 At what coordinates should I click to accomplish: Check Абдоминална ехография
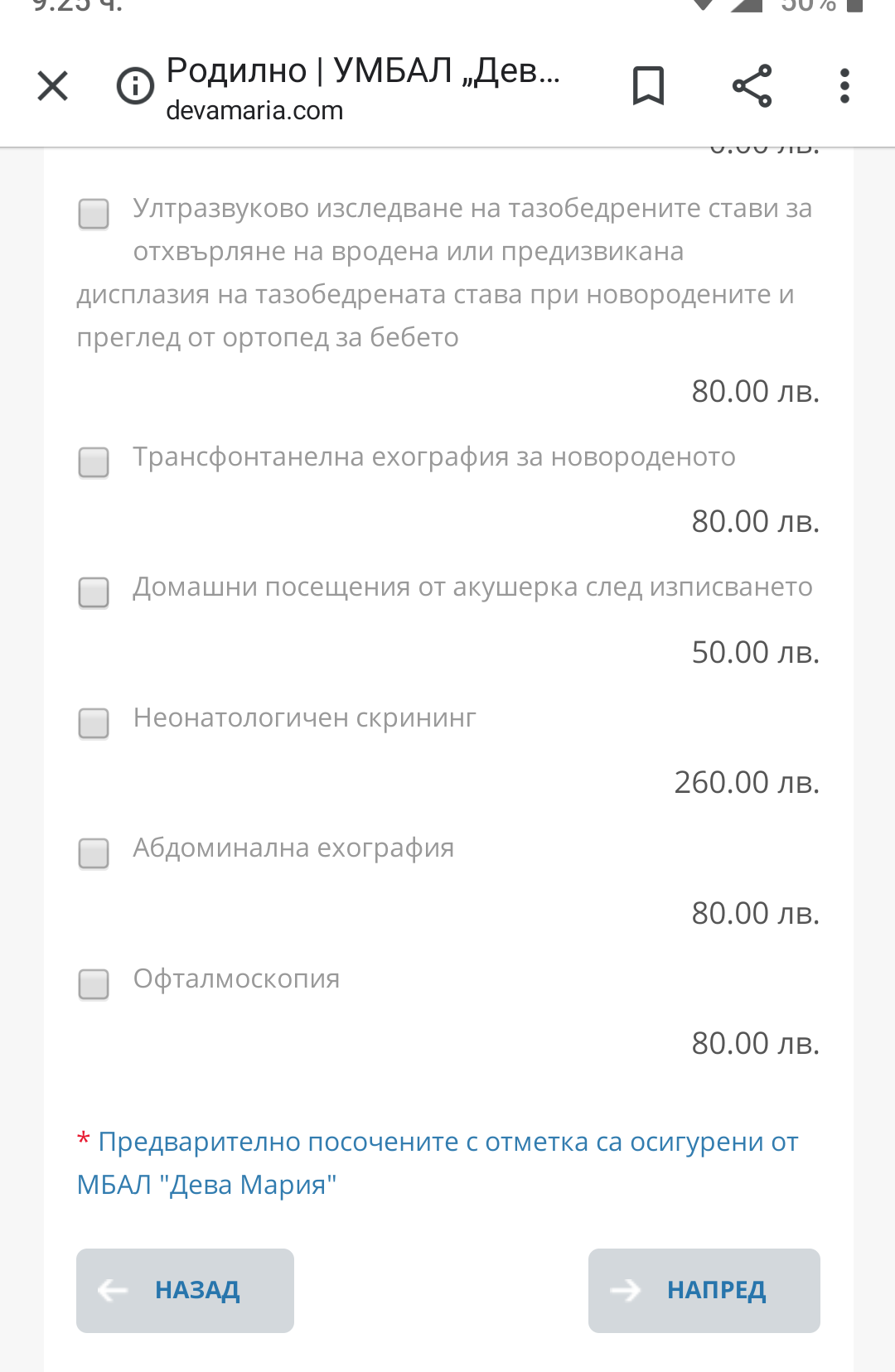click(x=94, y=853)
